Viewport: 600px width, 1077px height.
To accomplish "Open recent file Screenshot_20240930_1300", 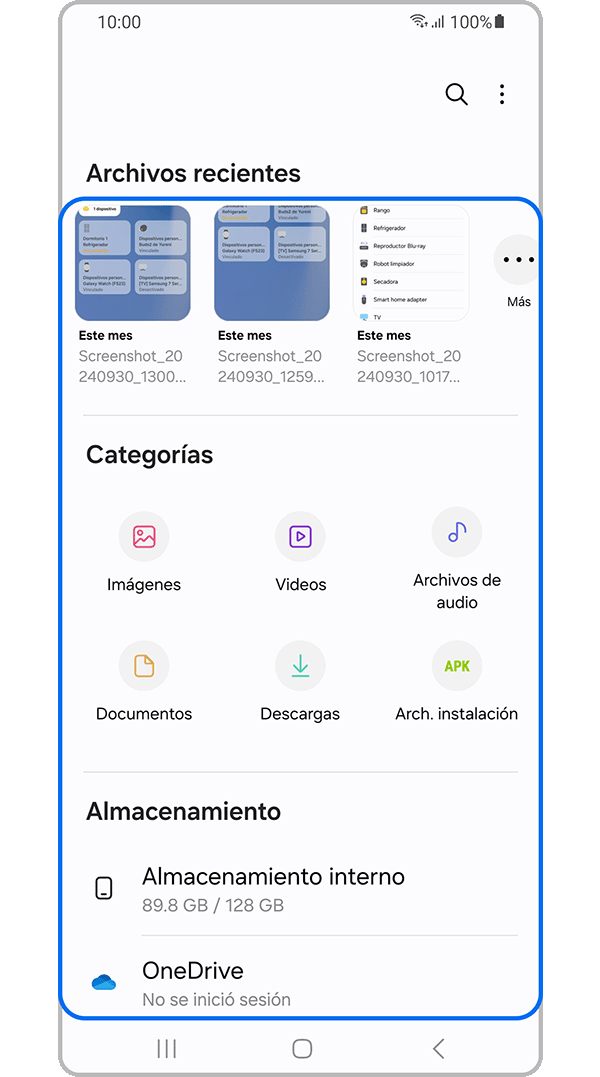I will (x=133, y=264).
